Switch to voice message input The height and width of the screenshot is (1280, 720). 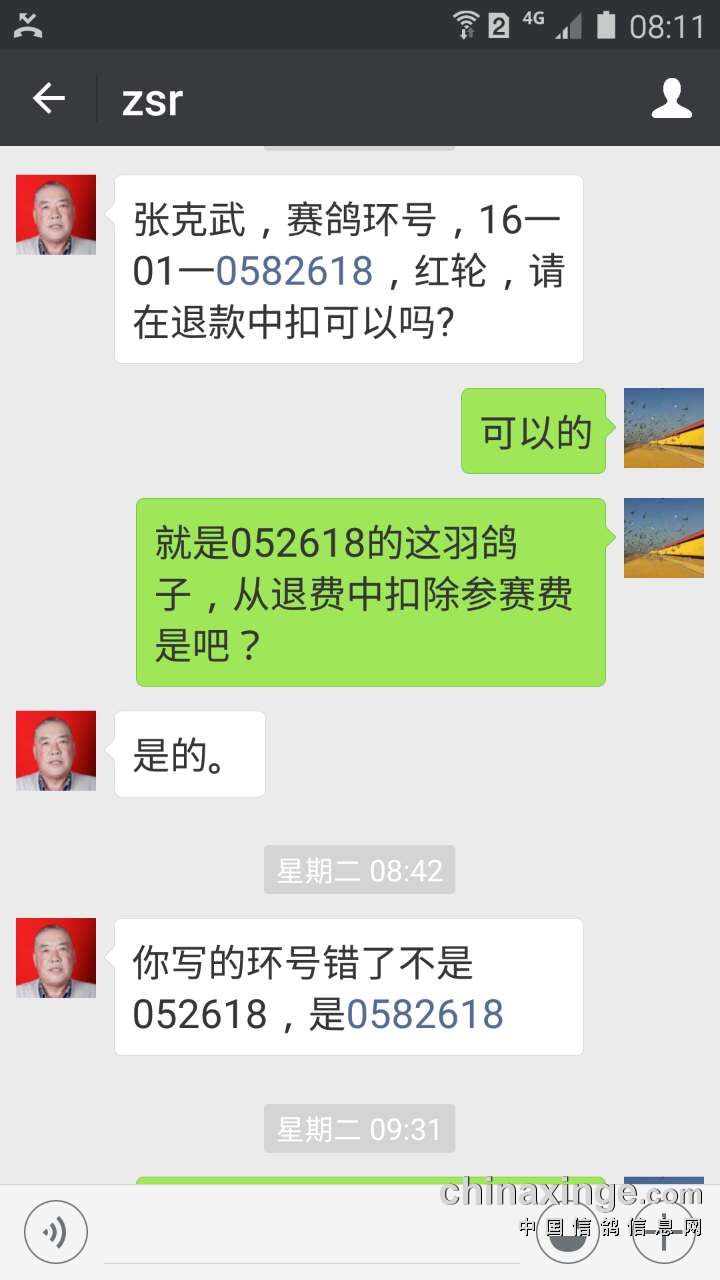click(56, 1232)
